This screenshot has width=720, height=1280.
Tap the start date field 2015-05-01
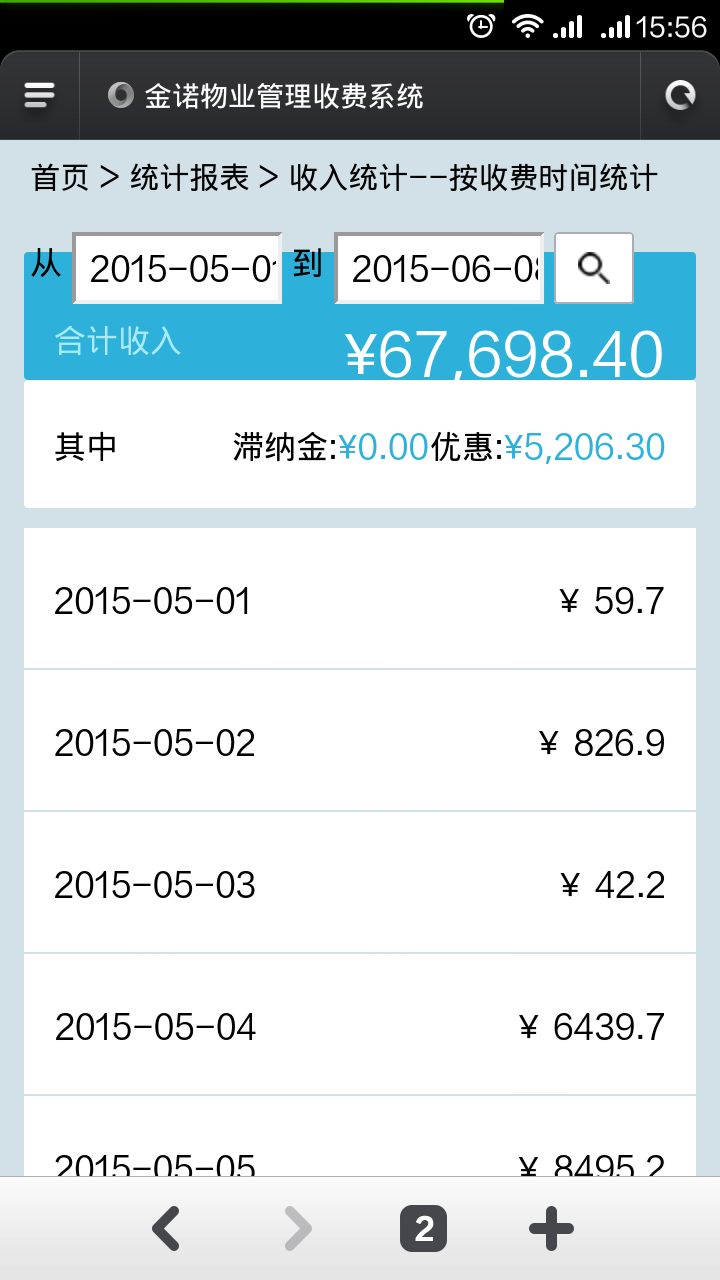[177, 268]
